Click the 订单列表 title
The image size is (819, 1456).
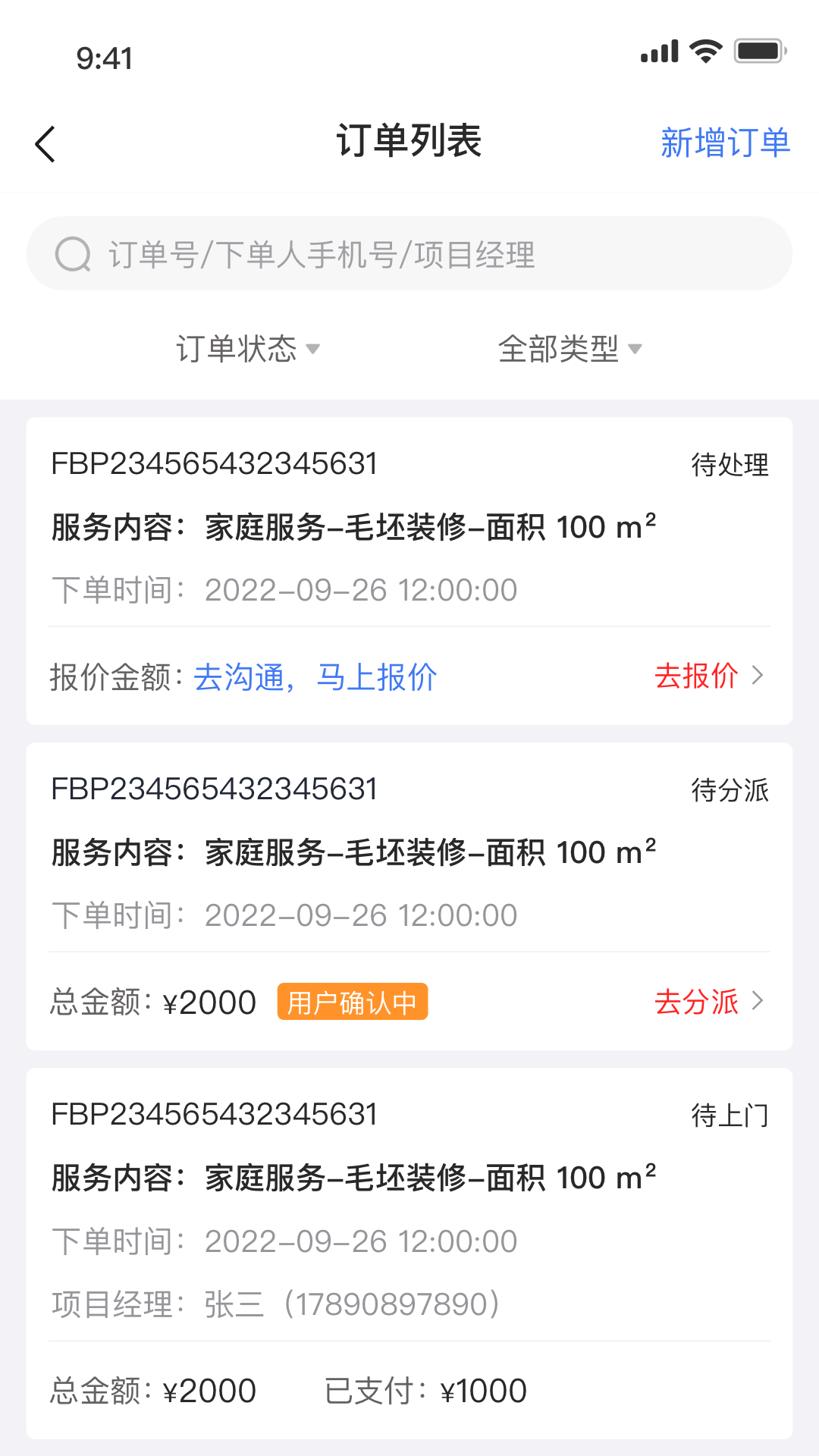(409, 141)
